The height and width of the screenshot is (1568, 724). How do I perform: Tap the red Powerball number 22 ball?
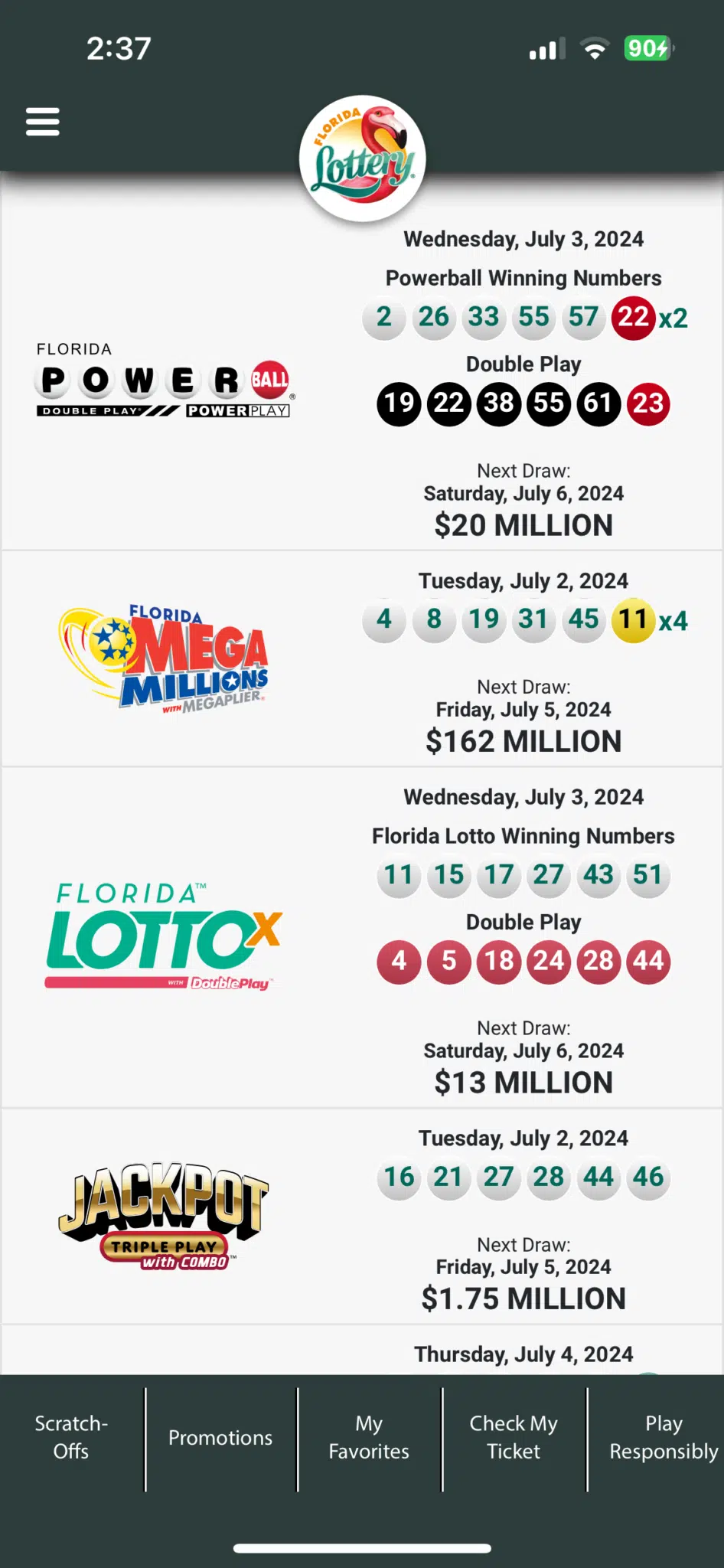(633, 318)
